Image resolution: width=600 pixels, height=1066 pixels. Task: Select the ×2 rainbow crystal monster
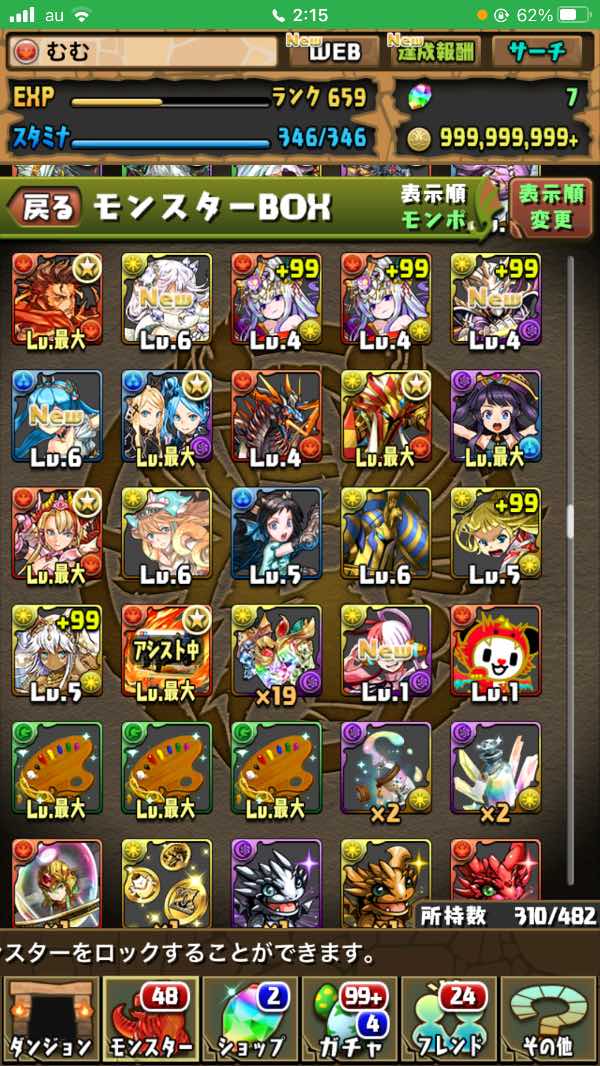[x=495, y=768]
